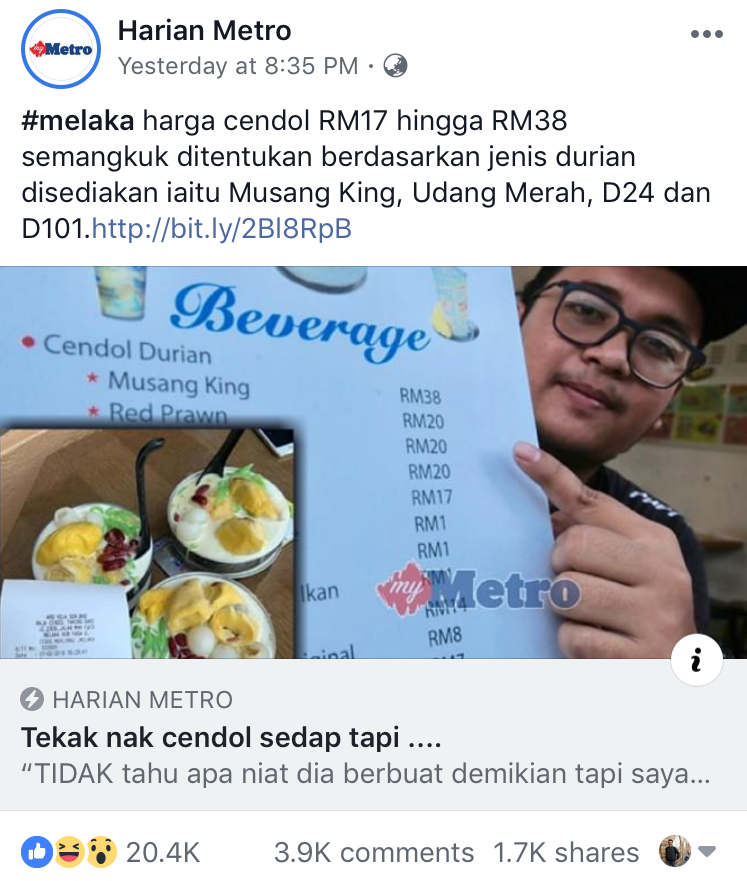The image size is (747, 881).
Task: Open the Harian Metro page name
Action: click(204, 31)
